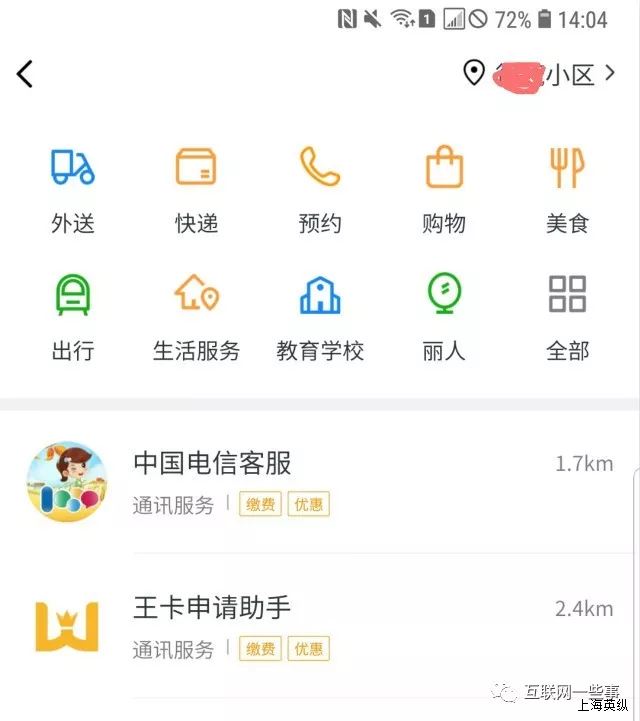Open the 快递 express category
The height and width of the screenshot is (721, 640).
pos(196,189)
